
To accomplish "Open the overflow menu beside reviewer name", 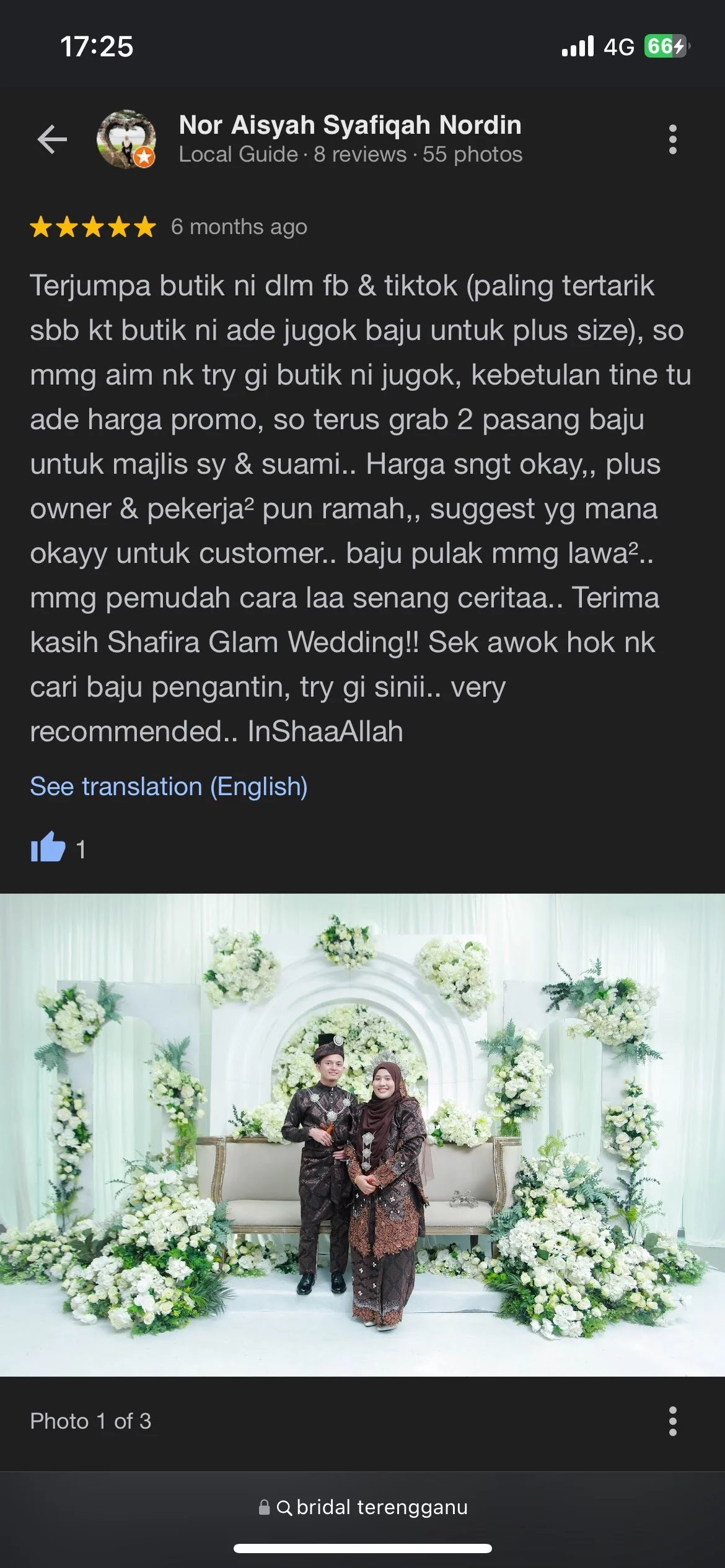I will click(672, 139).
